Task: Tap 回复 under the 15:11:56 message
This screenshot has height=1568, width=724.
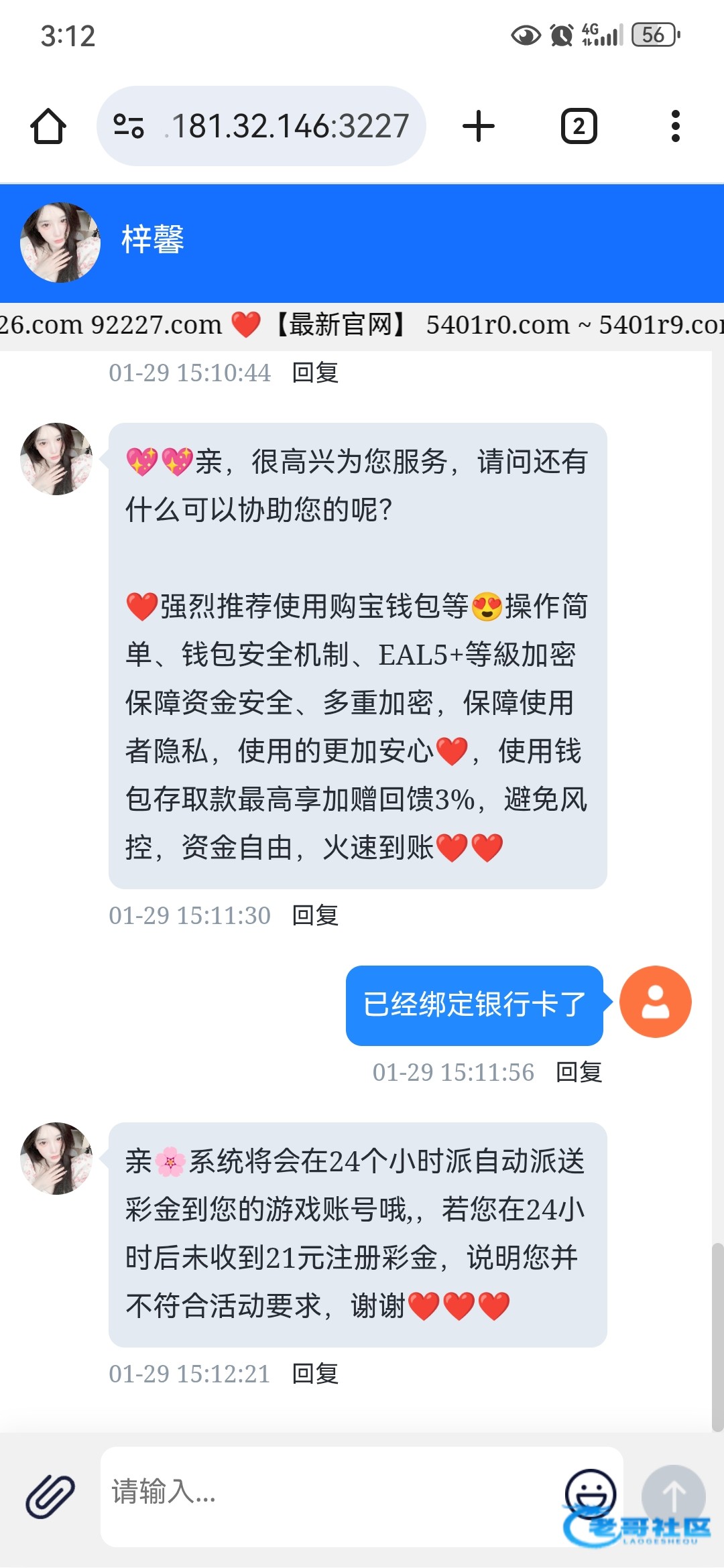Action: coord(579,1072)
